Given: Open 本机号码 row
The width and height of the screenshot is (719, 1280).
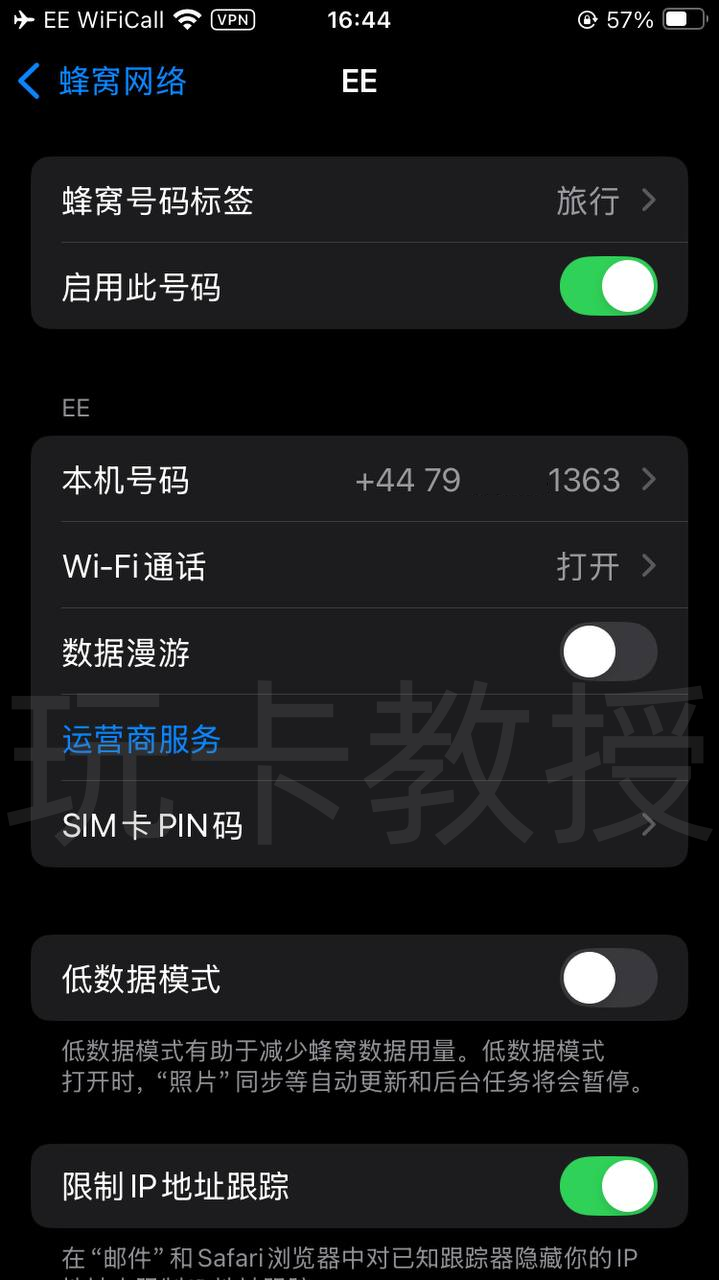Looking at the screenshot, I should click(x=359, y=480).
